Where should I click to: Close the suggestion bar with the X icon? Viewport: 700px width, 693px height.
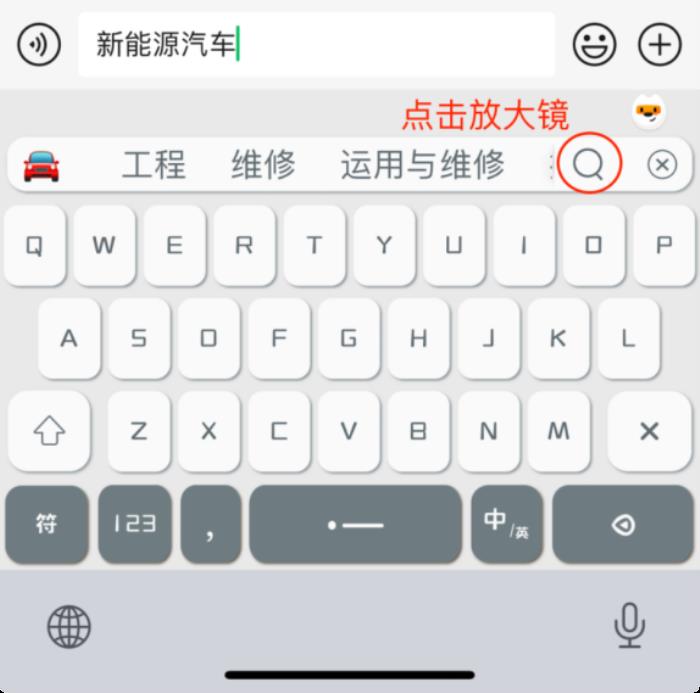click(x=662, y=165)
